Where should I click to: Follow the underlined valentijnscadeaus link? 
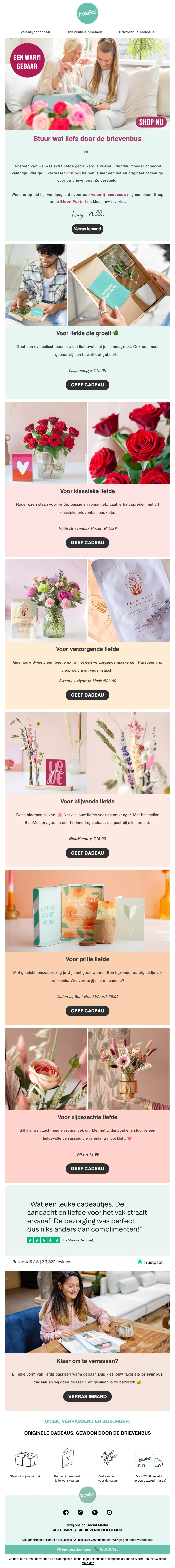click(108, 194)
